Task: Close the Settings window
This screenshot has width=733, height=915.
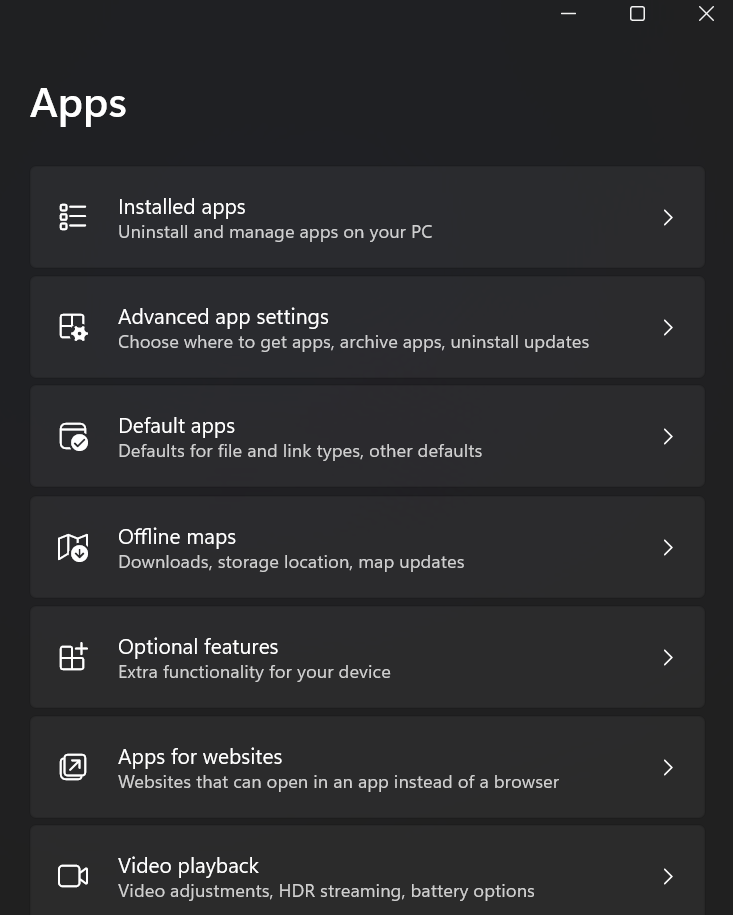Action: pos(706,14)
